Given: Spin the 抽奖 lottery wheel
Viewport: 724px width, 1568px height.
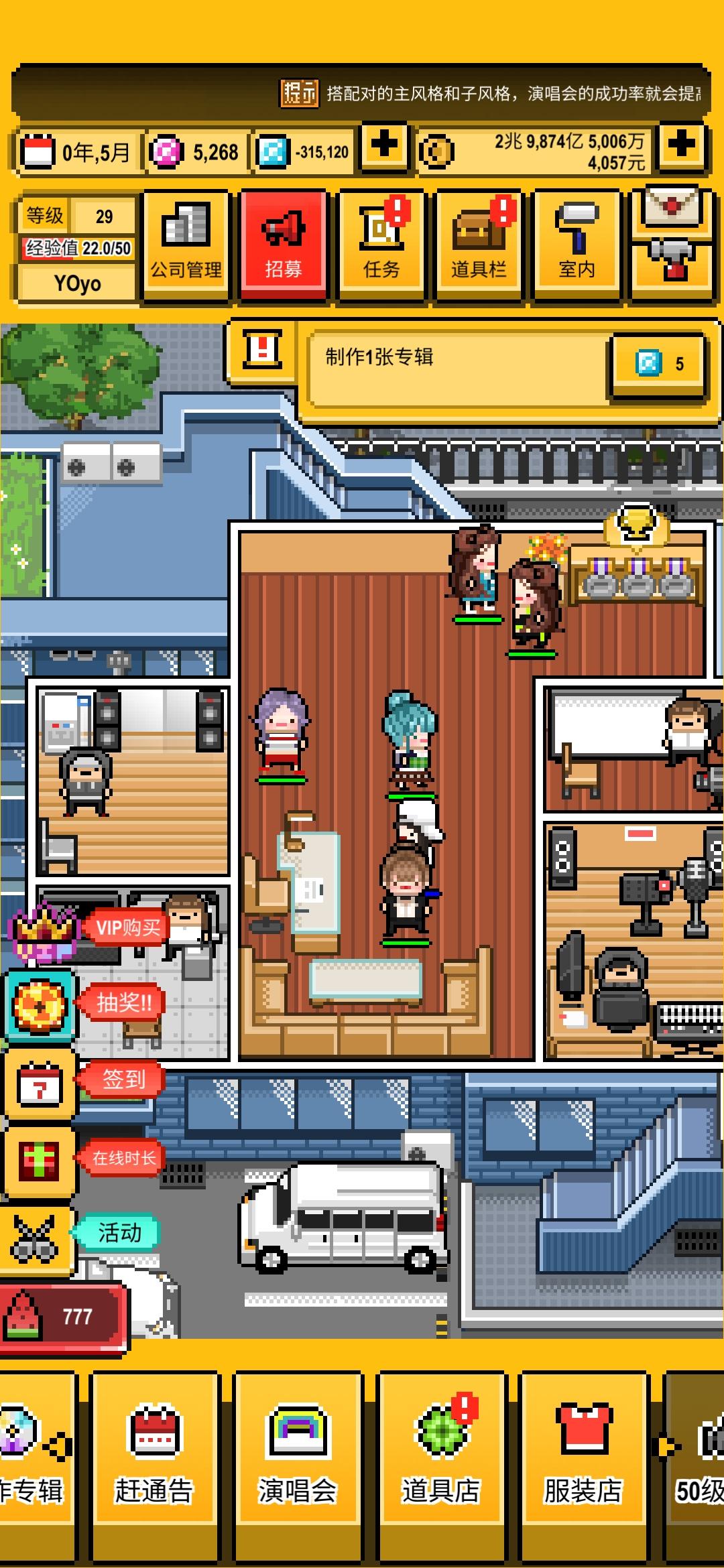Looking at the screenshot, I should pyautogui.click(x=38, y=1004).
